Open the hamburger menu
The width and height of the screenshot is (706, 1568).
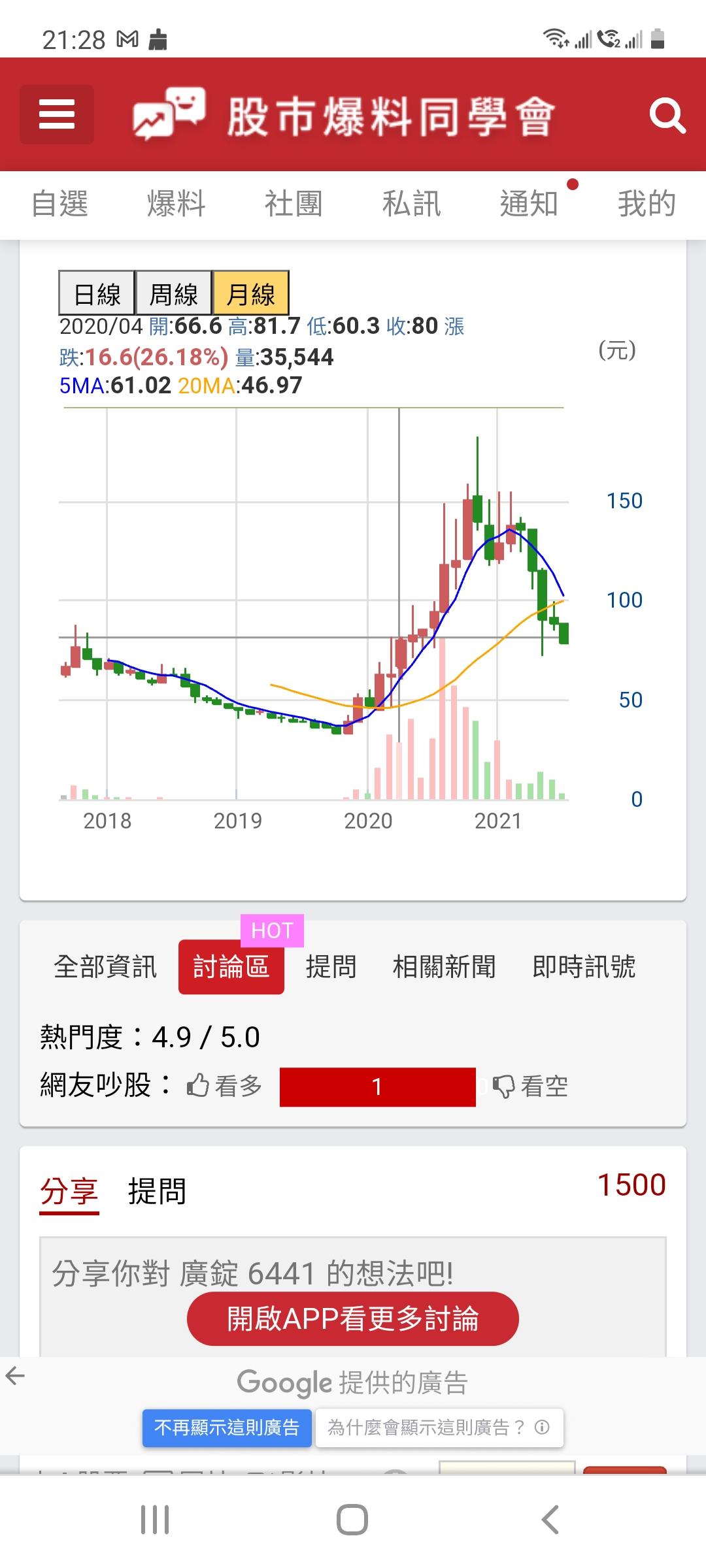coord(57,115)
